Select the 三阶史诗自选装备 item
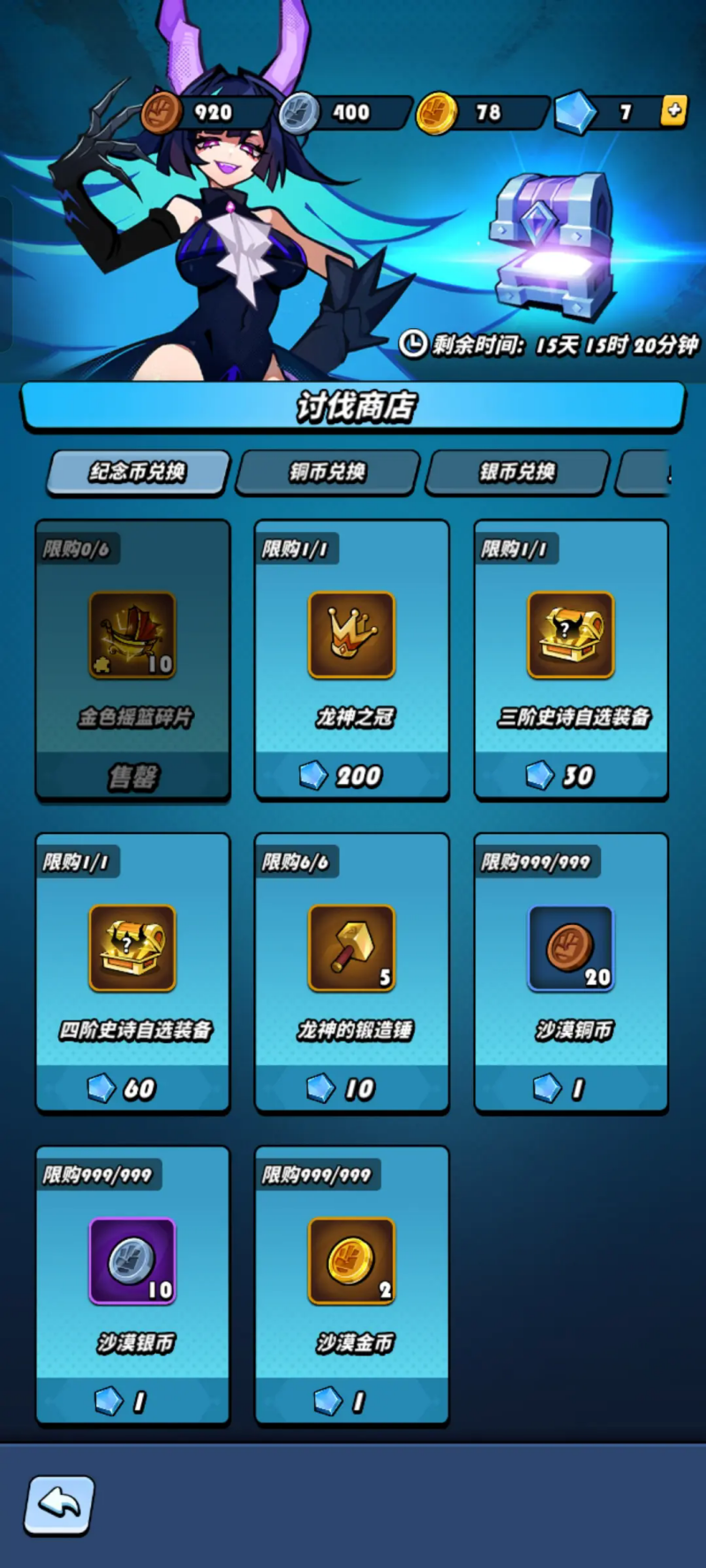Image resolution: width=706 pixels, height=1568 pixels. (571, 660)
